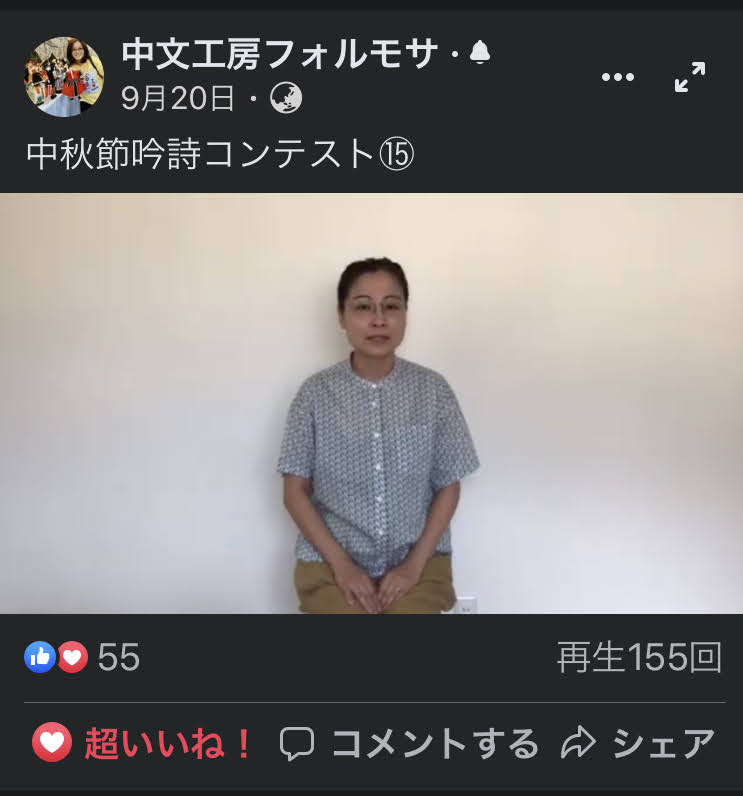Play the video by clicking its thumbnail

point(371,405)
